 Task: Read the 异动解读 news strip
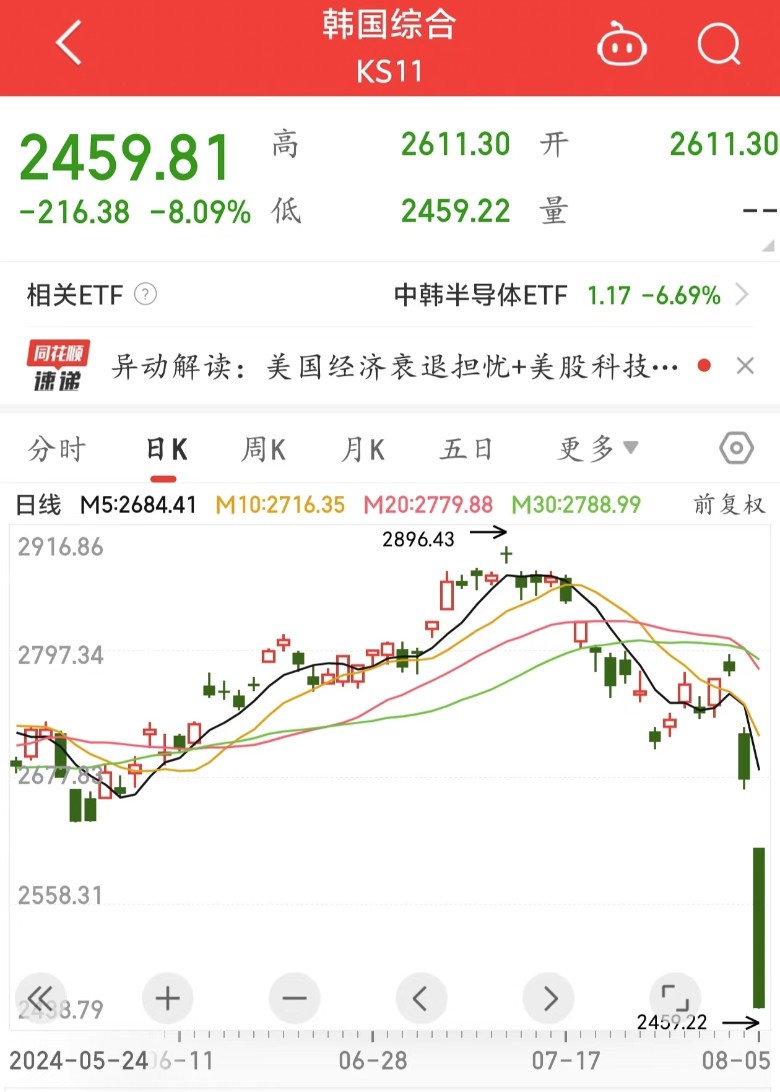pos(395,367)
